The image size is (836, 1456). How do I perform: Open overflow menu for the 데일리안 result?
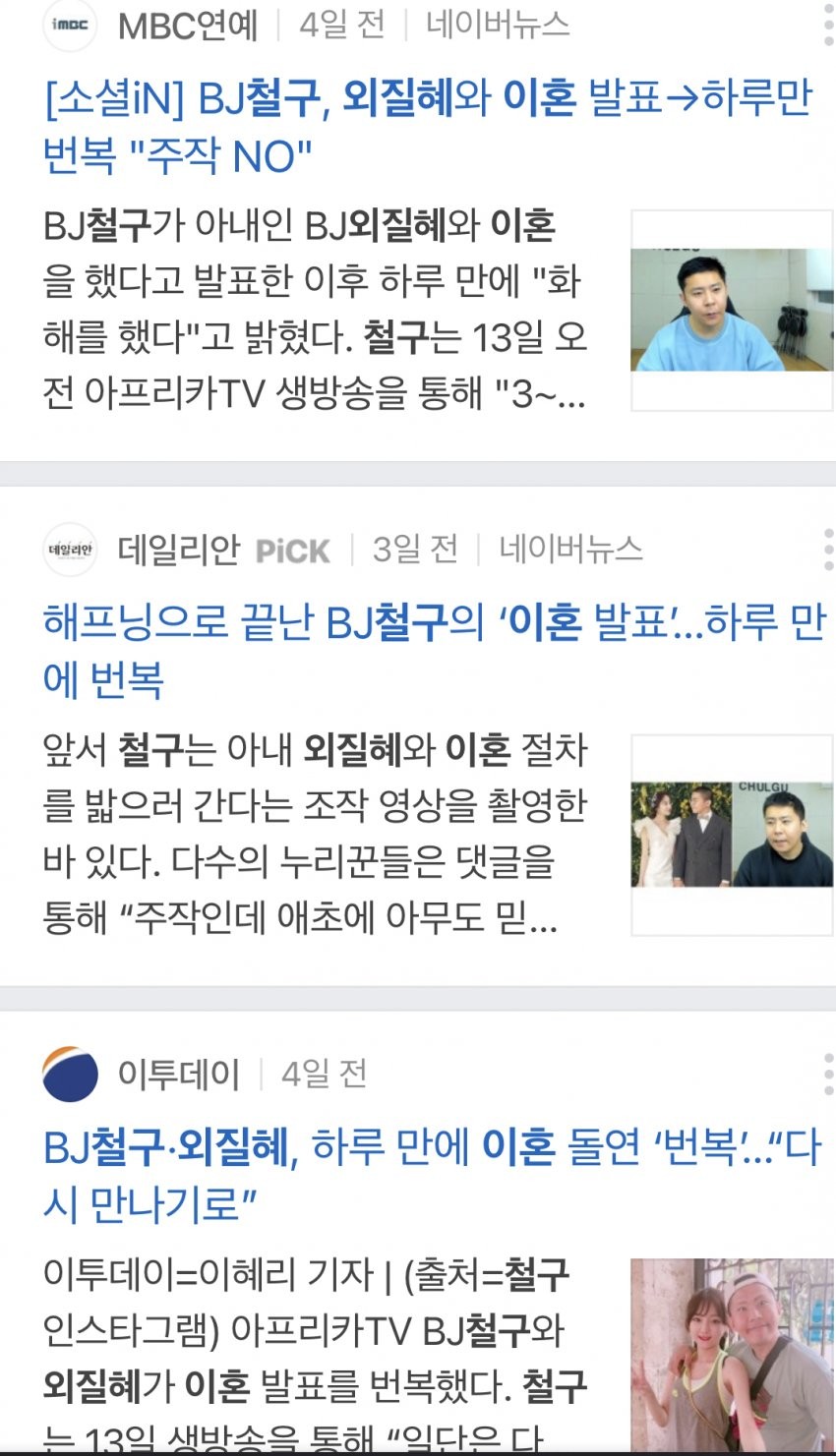click(x=827, y=549)
